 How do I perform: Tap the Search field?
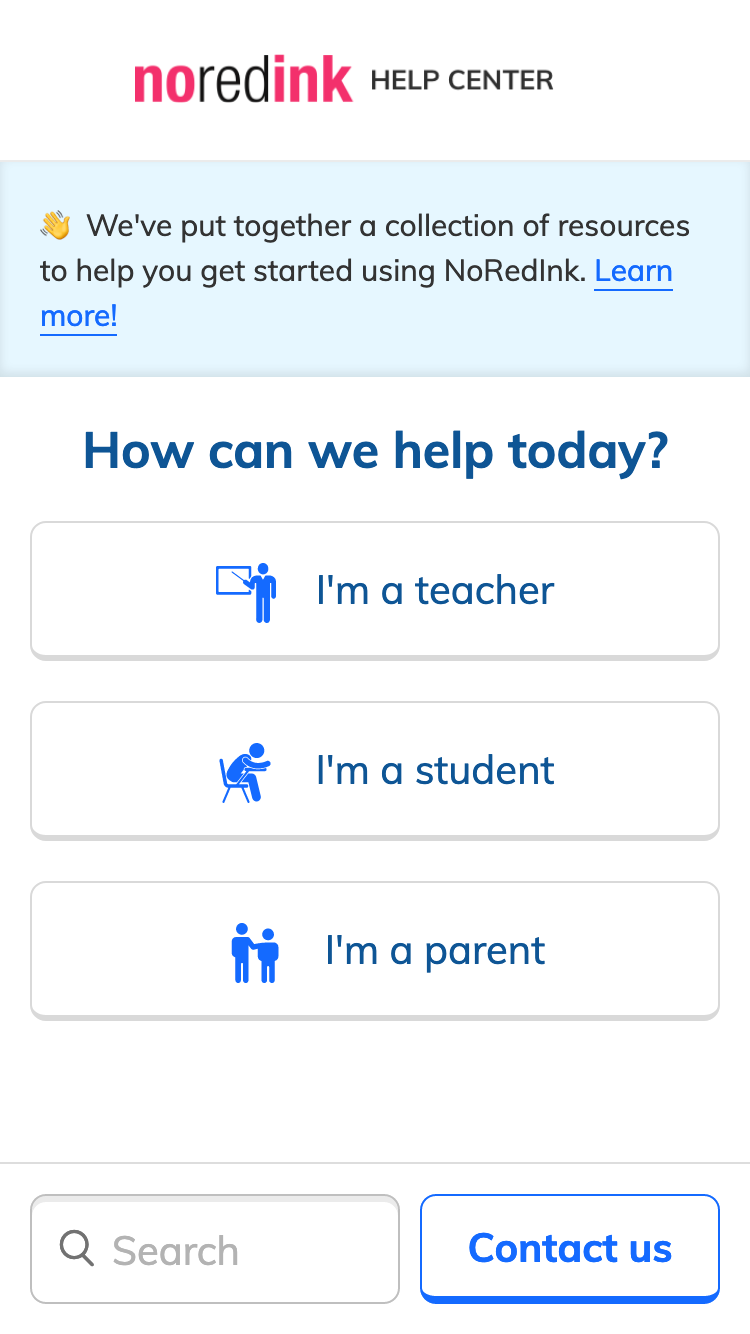(x=215, y=1250)
